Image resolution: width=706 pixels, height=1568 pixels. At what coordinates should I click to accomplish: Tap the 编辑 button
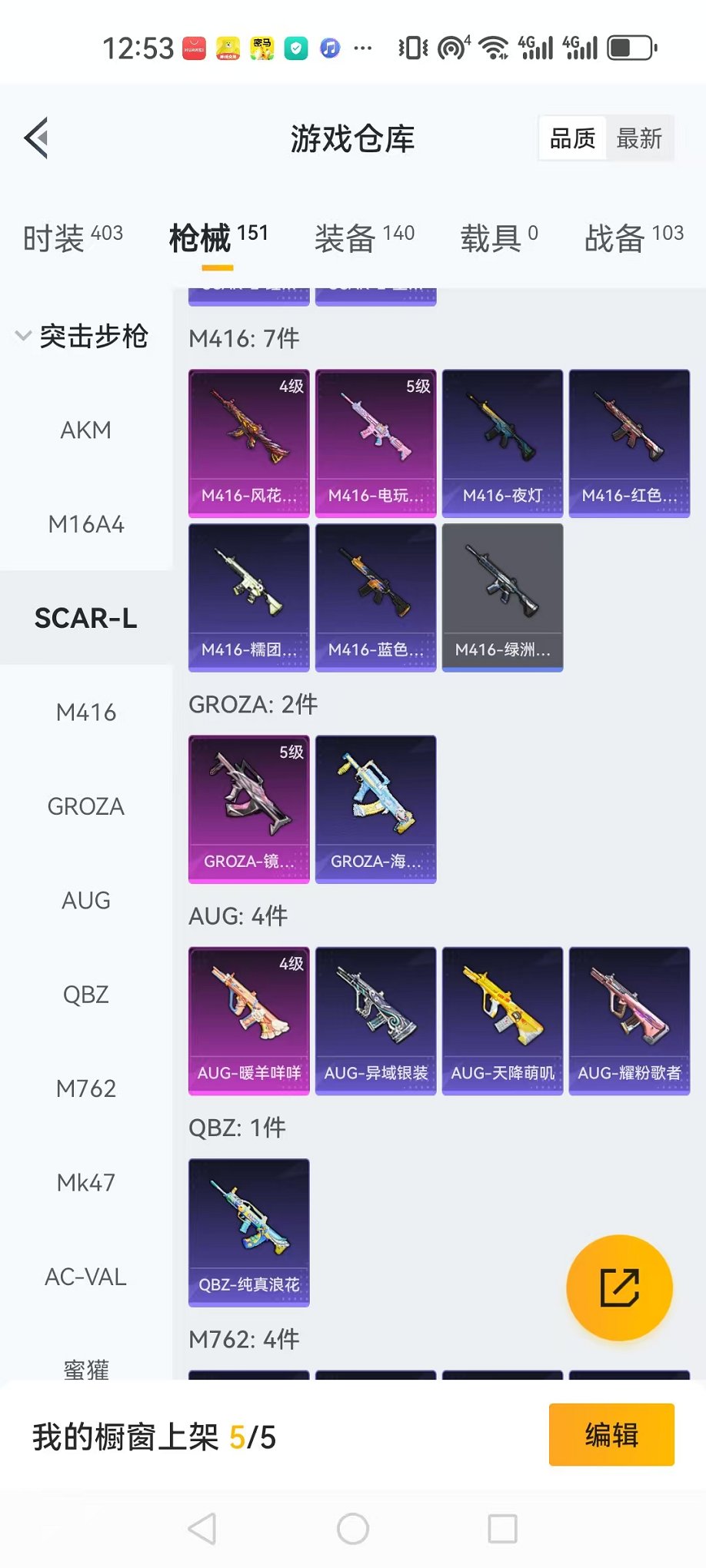[611, 1435]
